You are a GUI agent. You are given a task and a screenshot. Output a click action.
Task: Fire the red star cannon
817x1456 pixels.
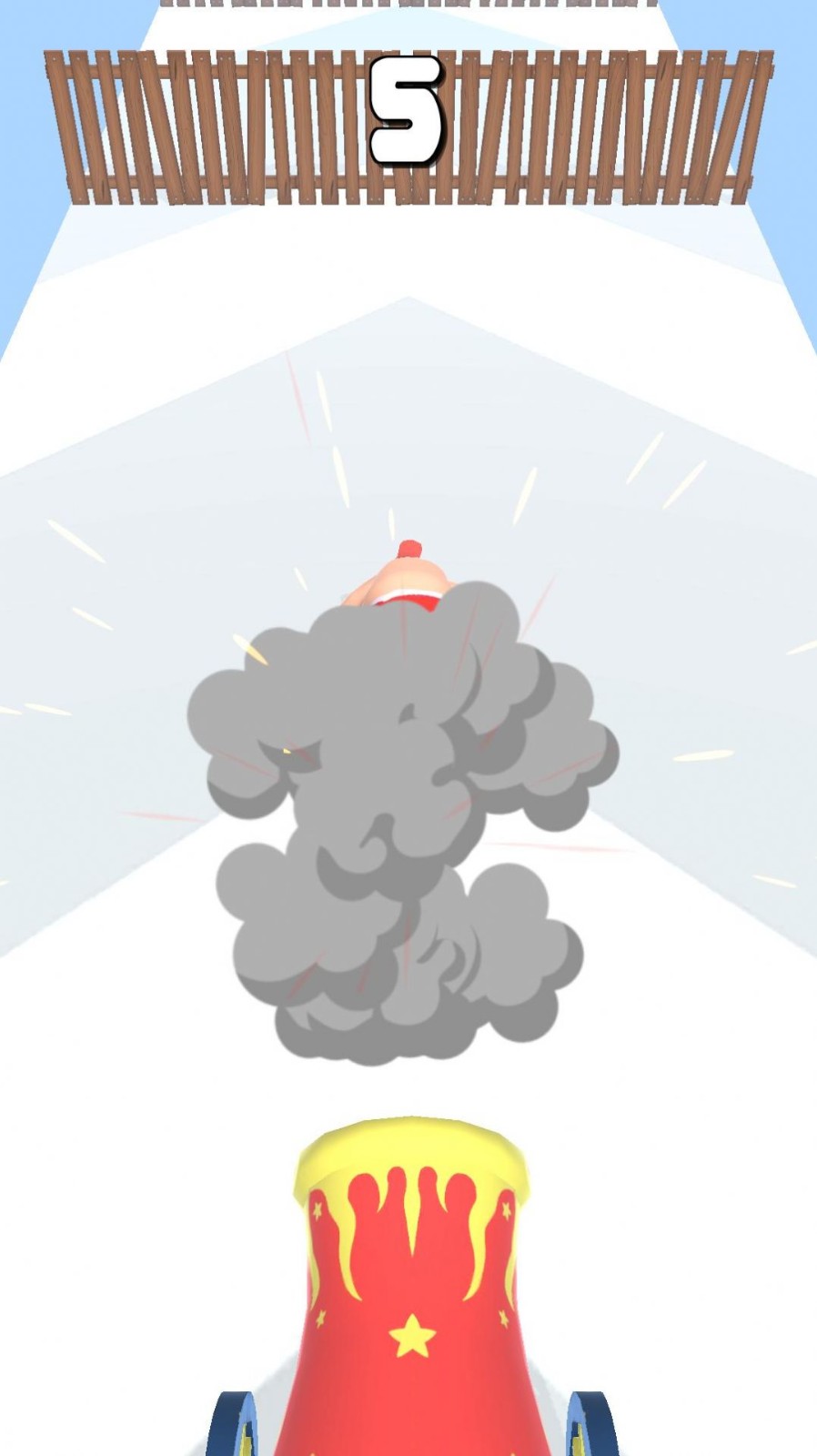[412, 1288]
